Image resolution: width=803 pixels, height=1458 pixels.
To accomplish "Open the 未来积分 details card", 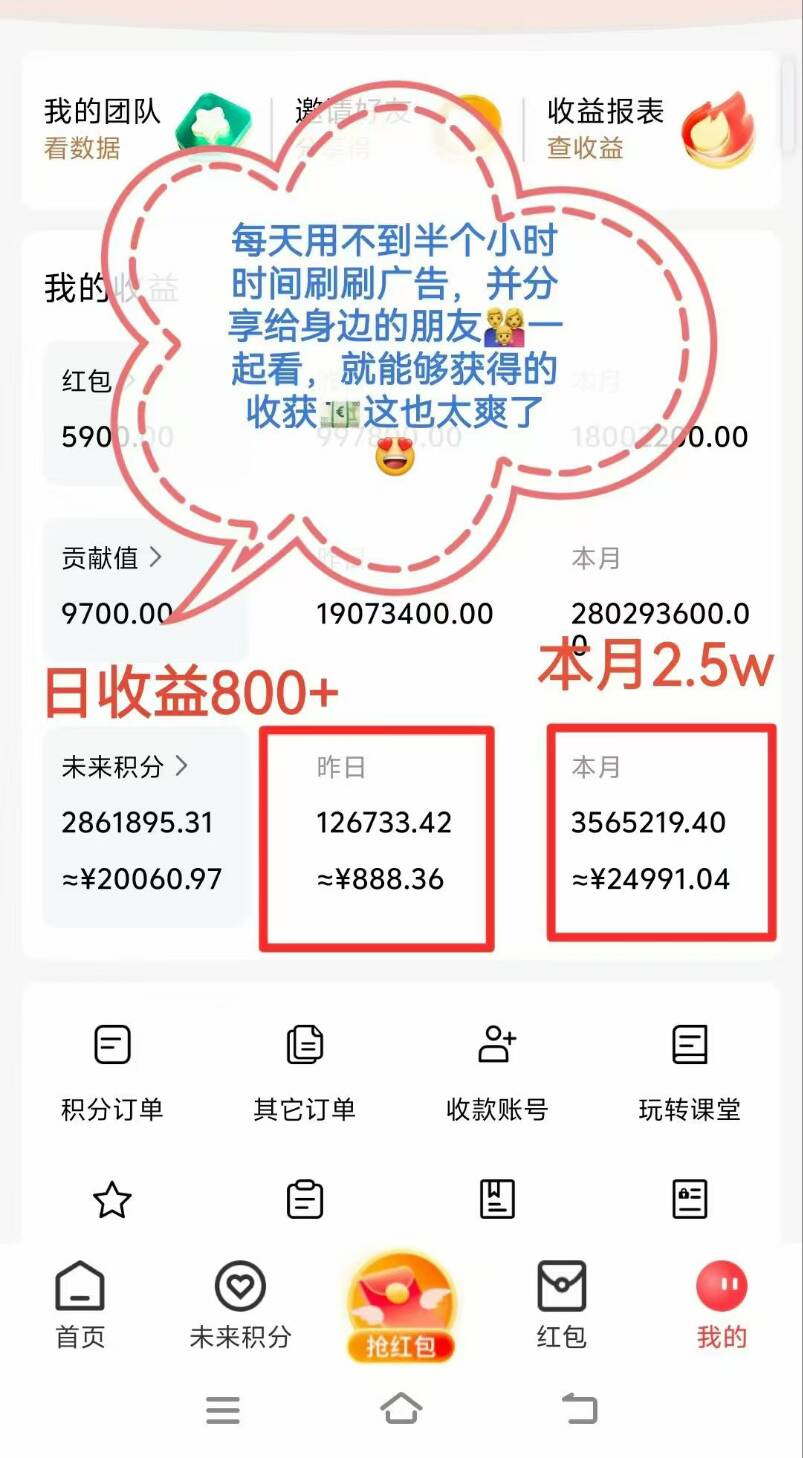I will pyautogui.click(x=125, y=767).
